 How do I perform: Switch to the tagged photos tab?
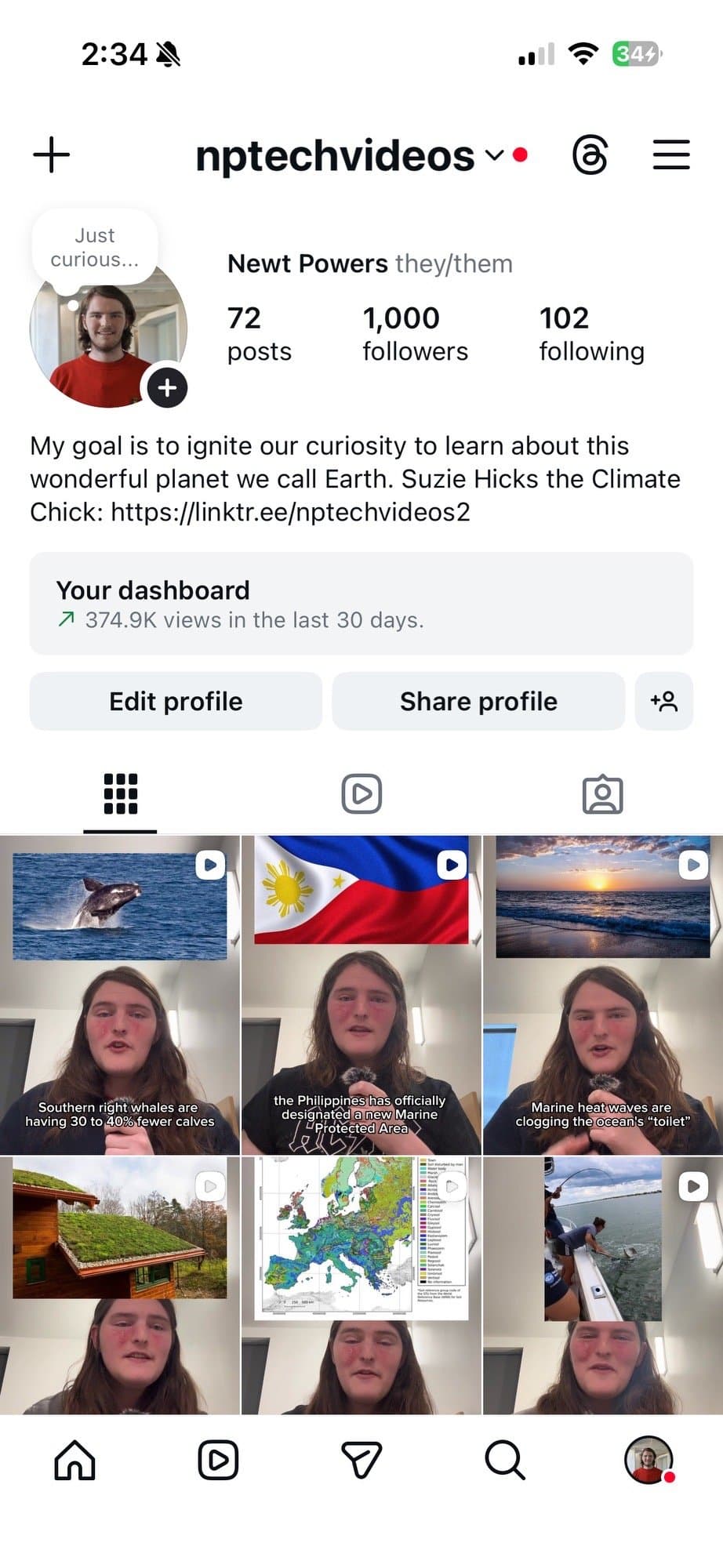pyautogui.click(x=602, y=793)
